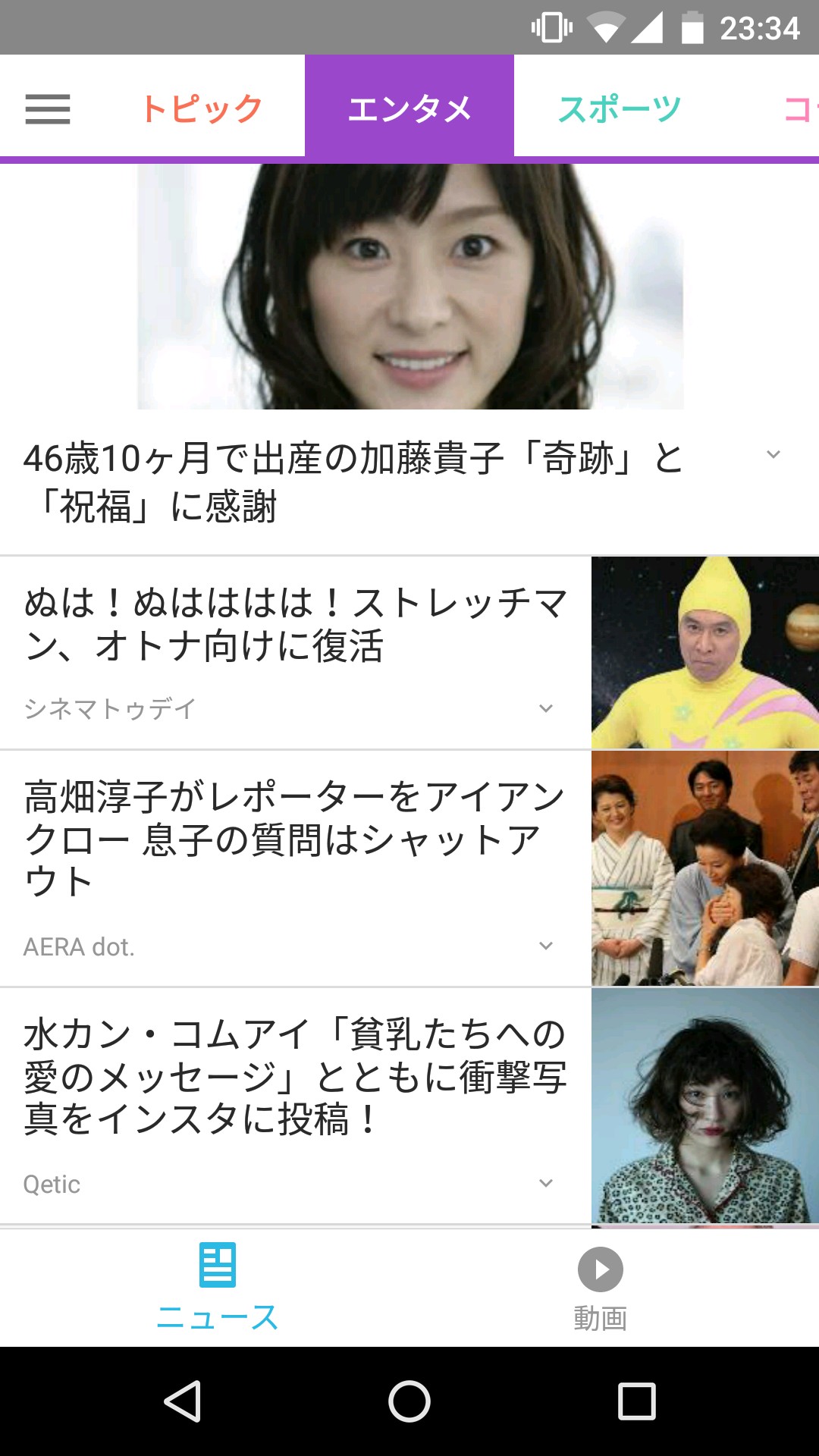Expand options for the Qetic article
819x1456 pixels.
pos(546,1183)
